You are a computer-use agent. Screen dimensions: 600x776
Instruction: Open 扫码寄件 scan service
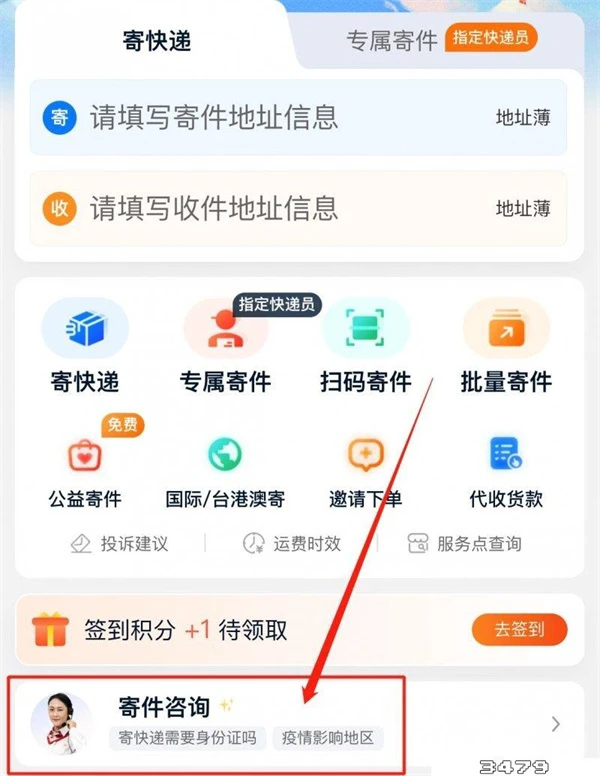click(365, 329)
